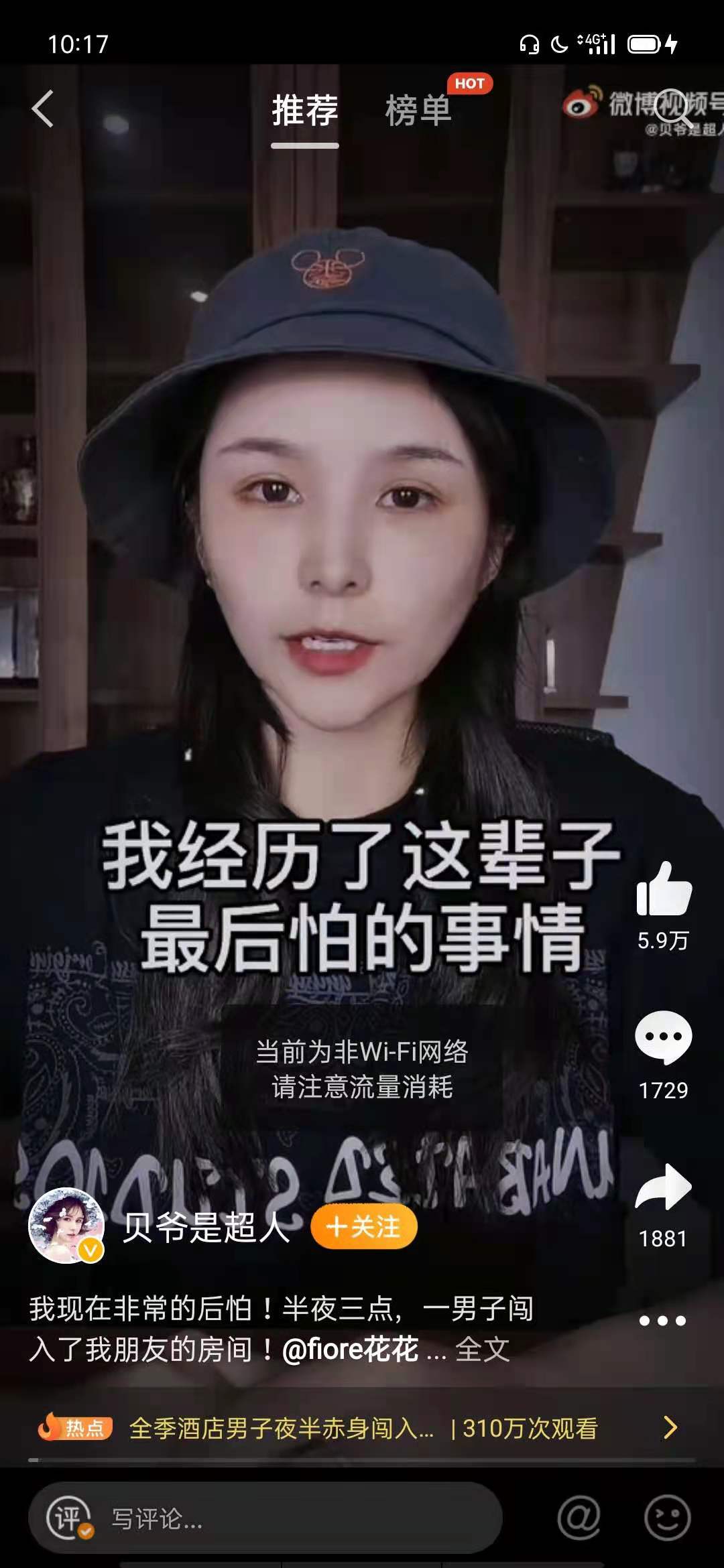Screen dimensions: 724x1568
Task: Expand the caption via 全文
Action: pyautogui.click(x=482, y=1350)
